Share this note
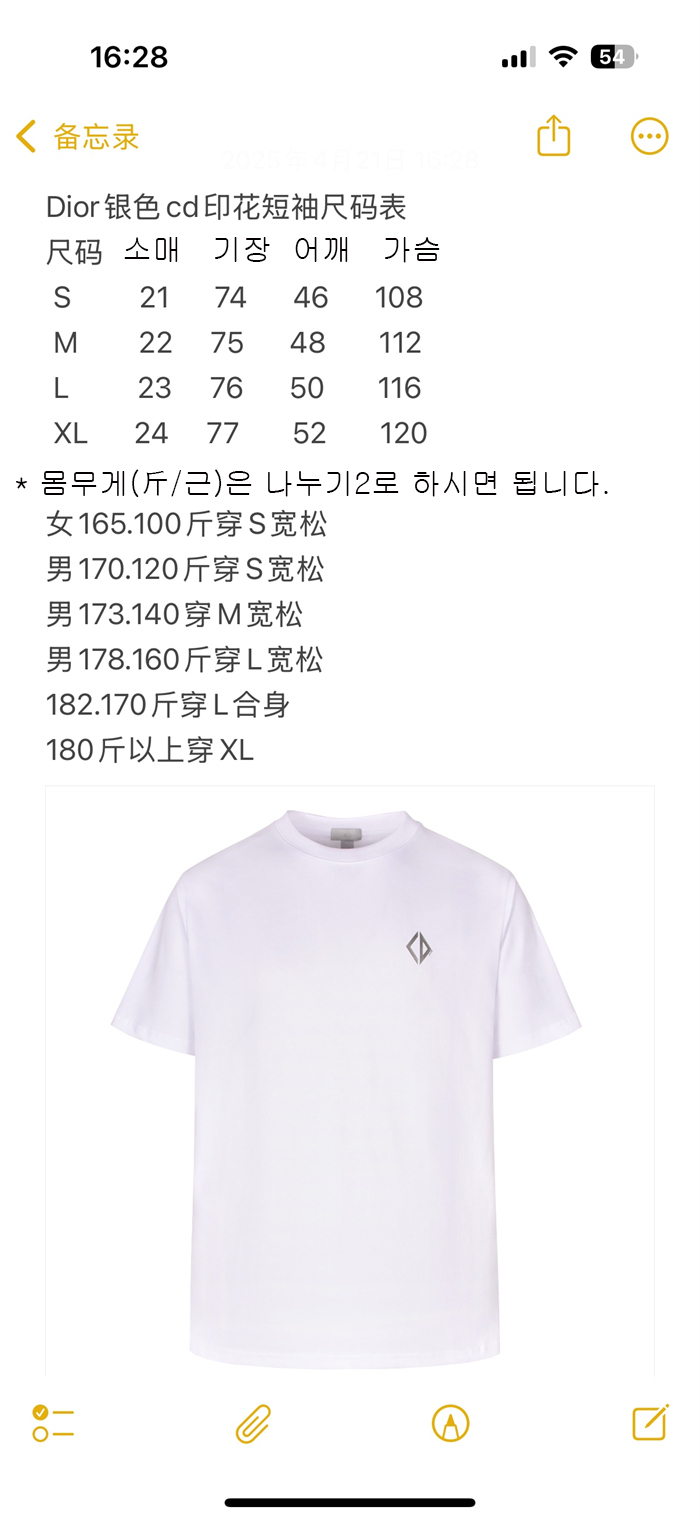Viewport: 700px width, 1521px height. click(x=553, y=136)
